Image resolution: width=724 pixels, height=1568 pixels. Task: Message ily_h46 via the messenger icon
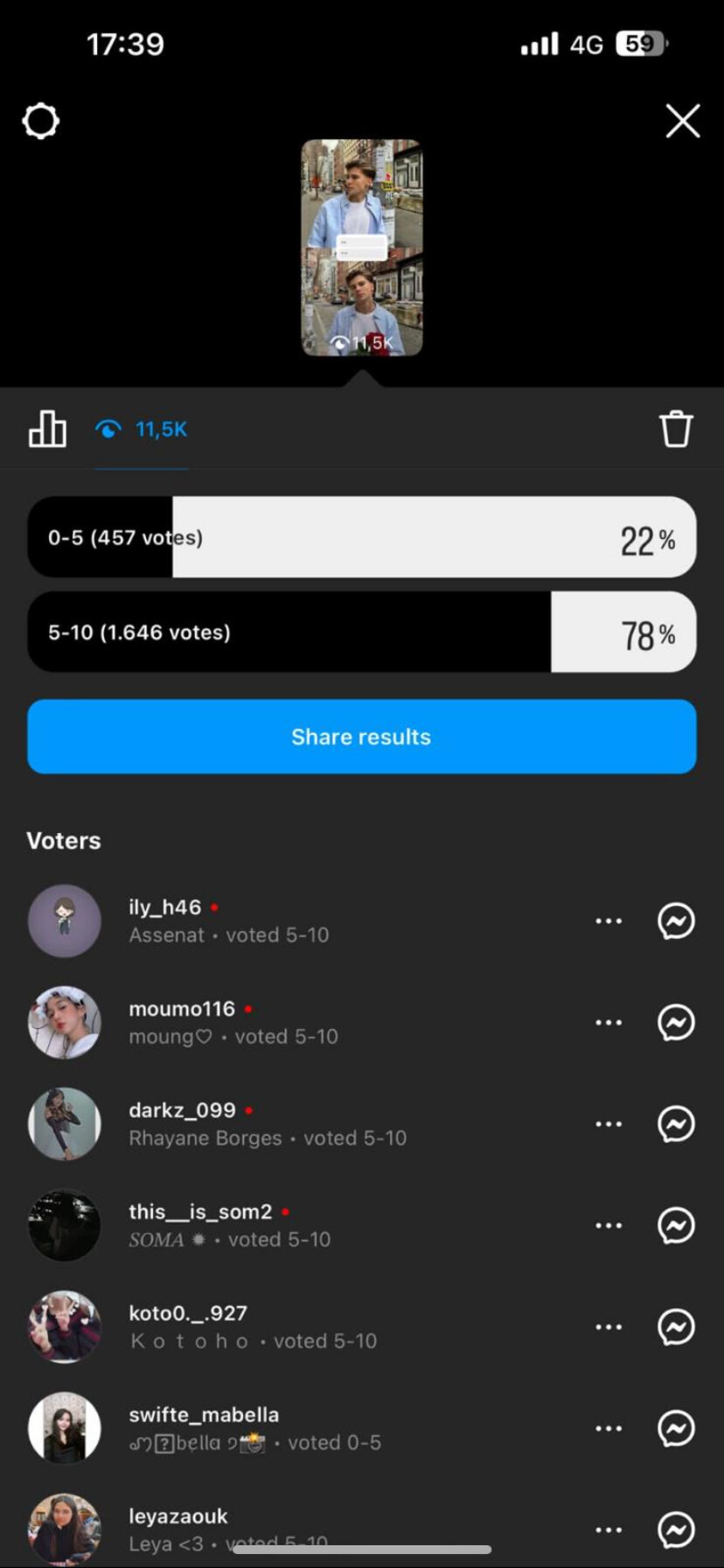[x=676, y=920]
